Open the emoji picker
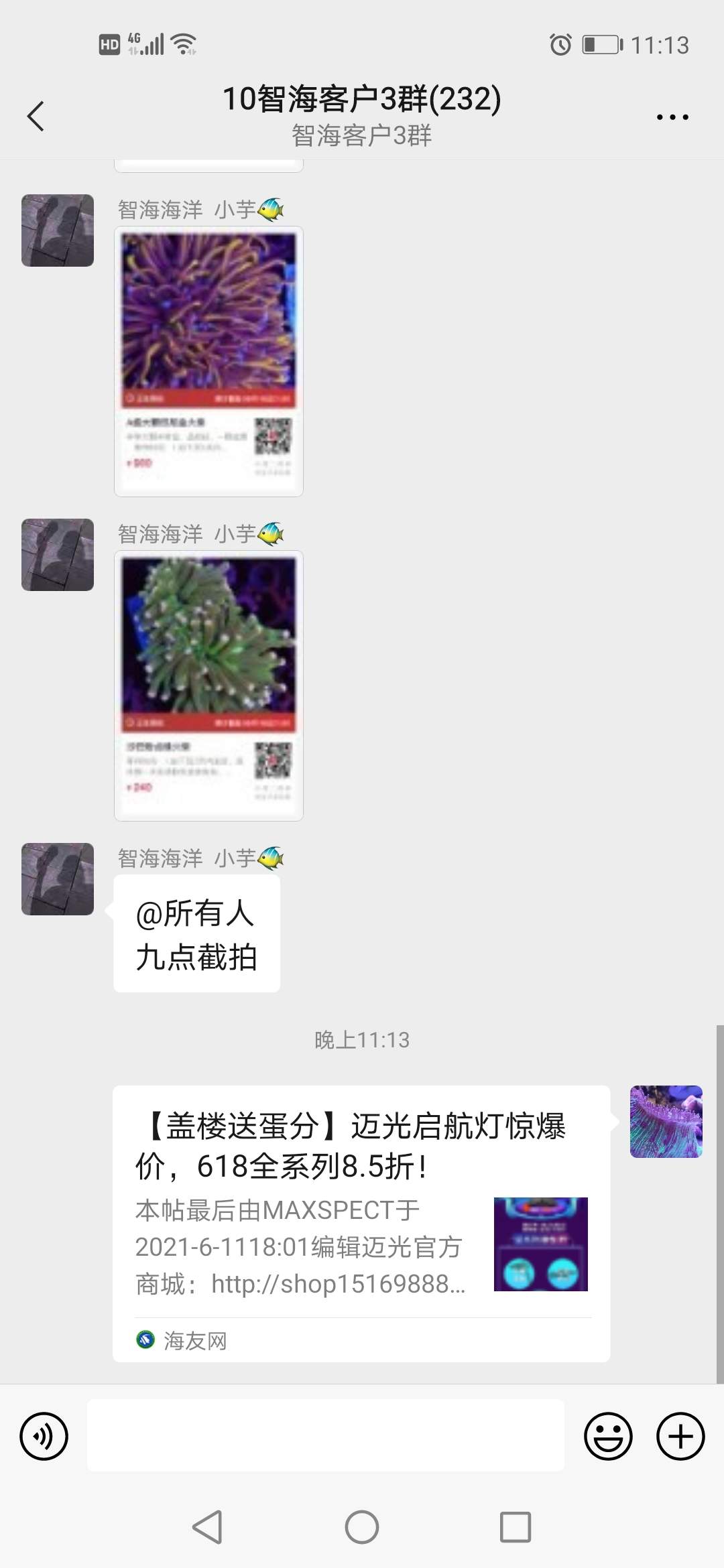Screen dimensions: 724x1568 (608, 1436)
